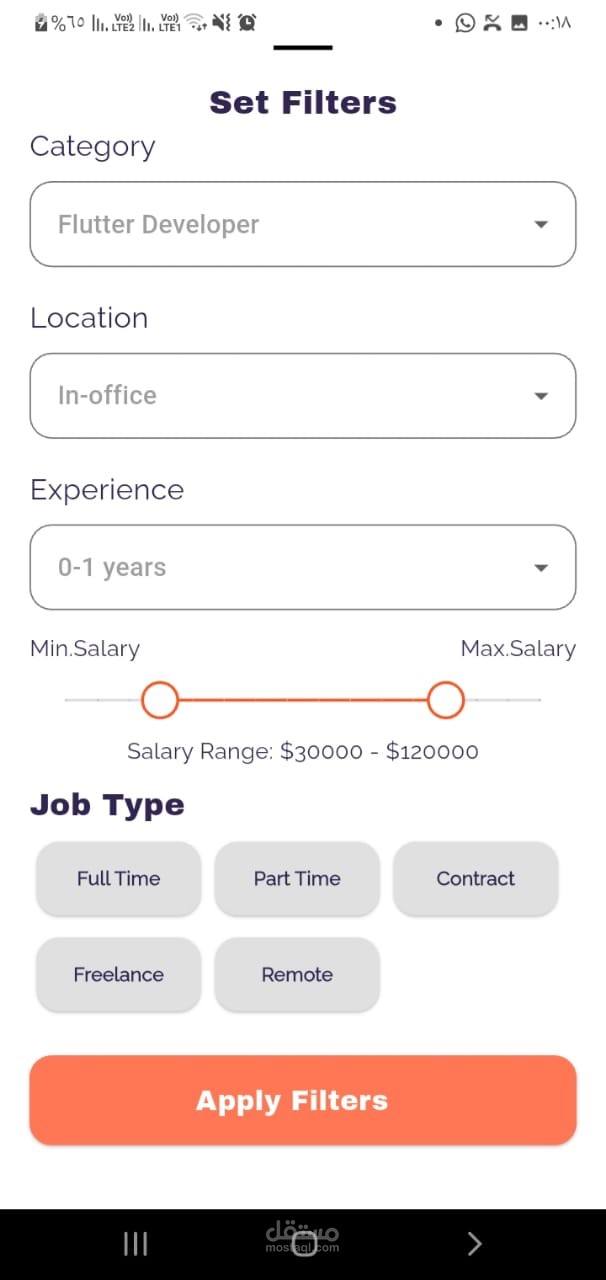
Task: Select Freelance as job type
Action: [x=118, y=974]
